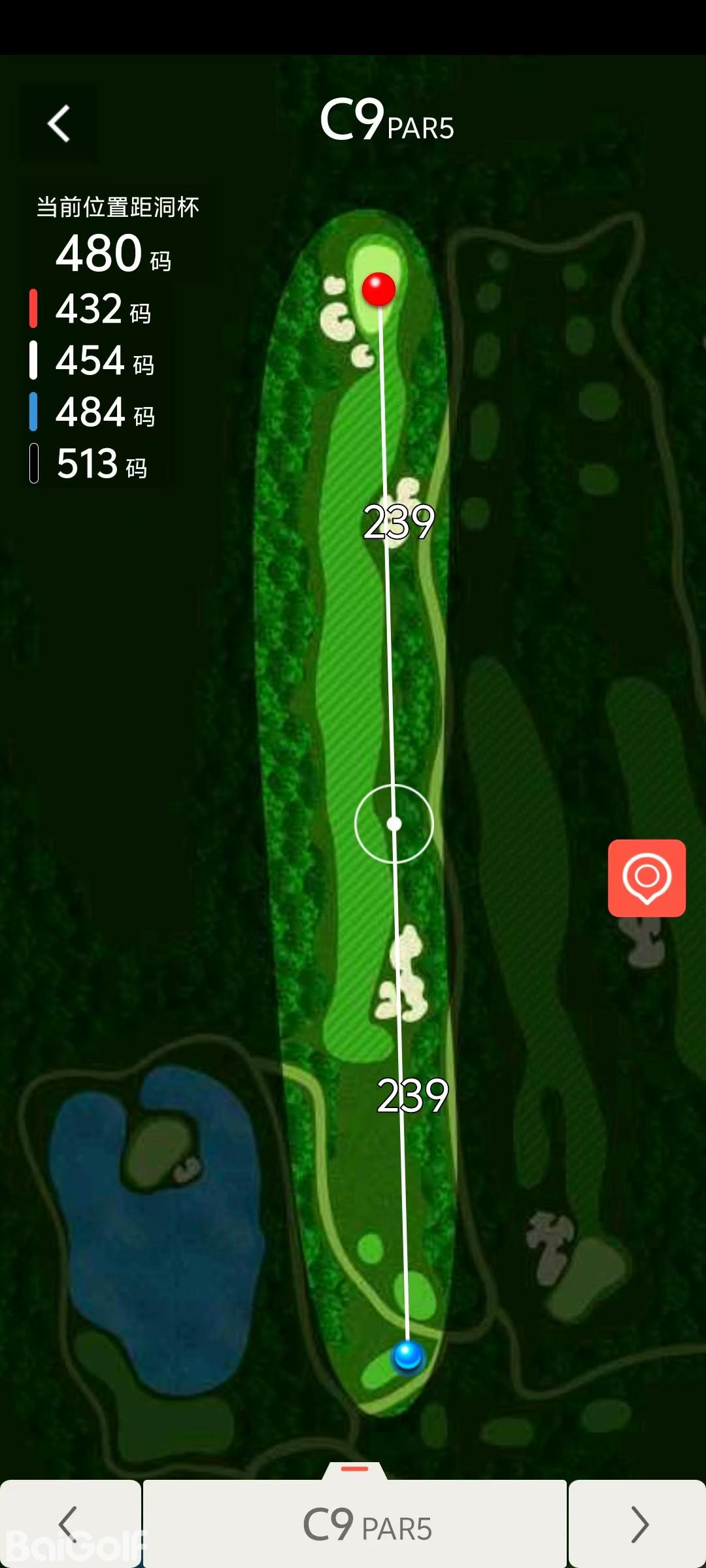
Task: Advance to the next hole
Action: 638,1524
